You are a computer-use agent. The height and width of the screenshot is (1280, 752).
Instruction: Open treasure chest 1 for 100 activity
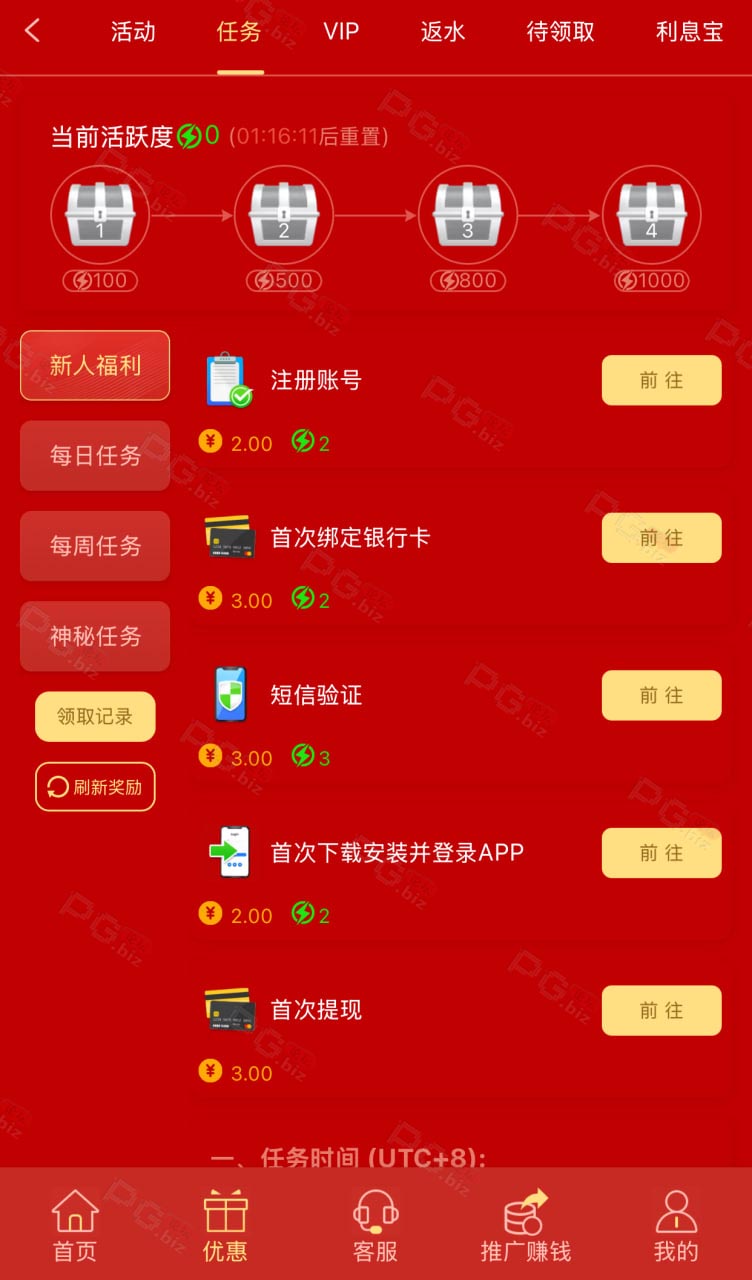click(x=100, y=215)
